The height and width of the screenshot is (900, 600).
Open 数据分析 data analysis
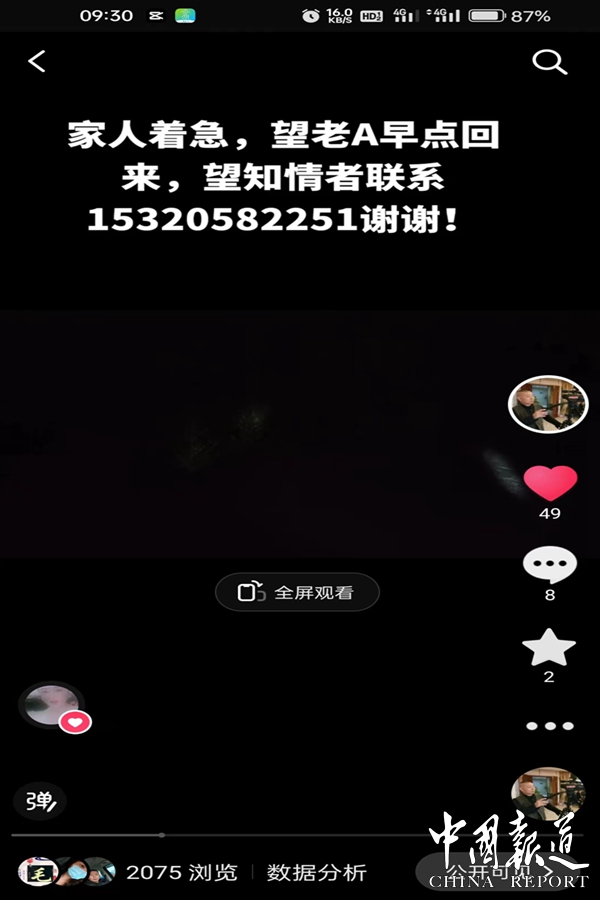316,872
